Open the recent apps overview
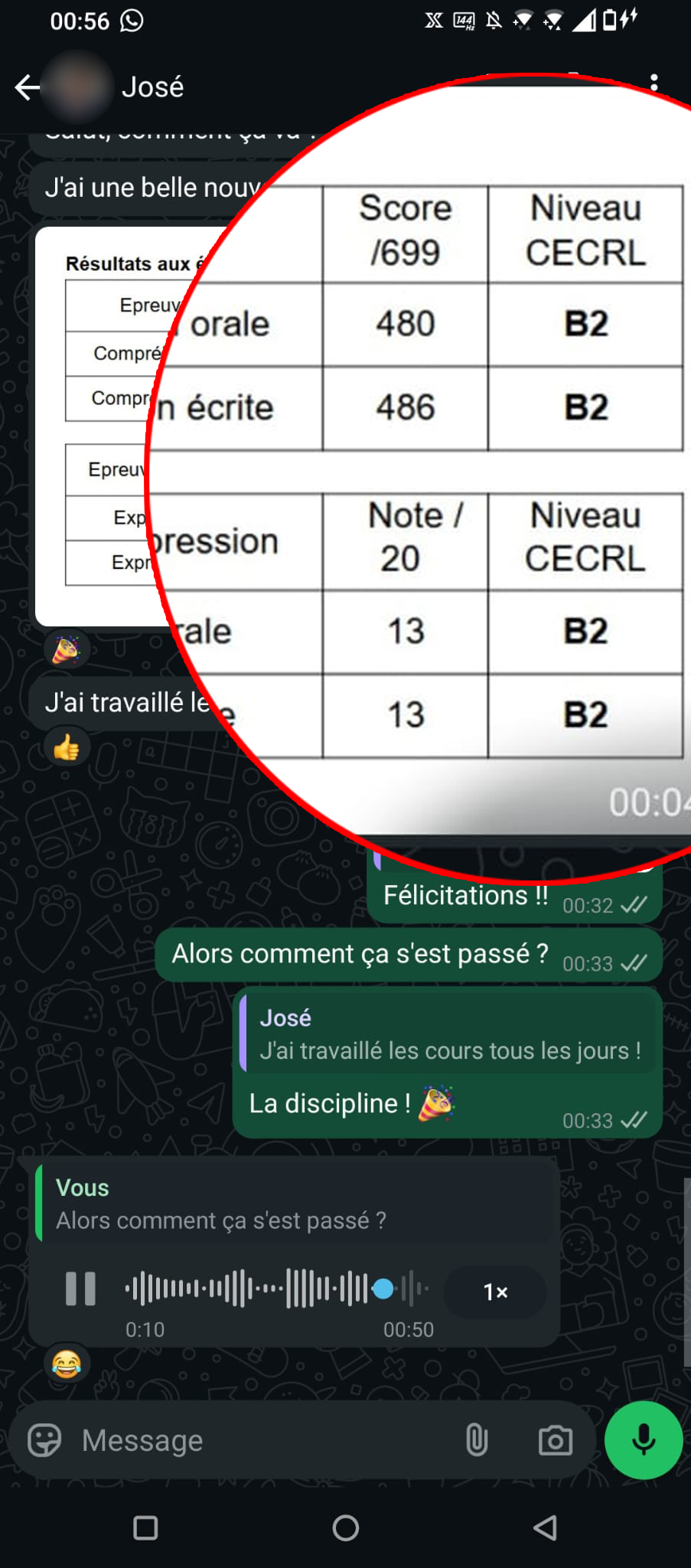691x1568 pixels. 145,1528
